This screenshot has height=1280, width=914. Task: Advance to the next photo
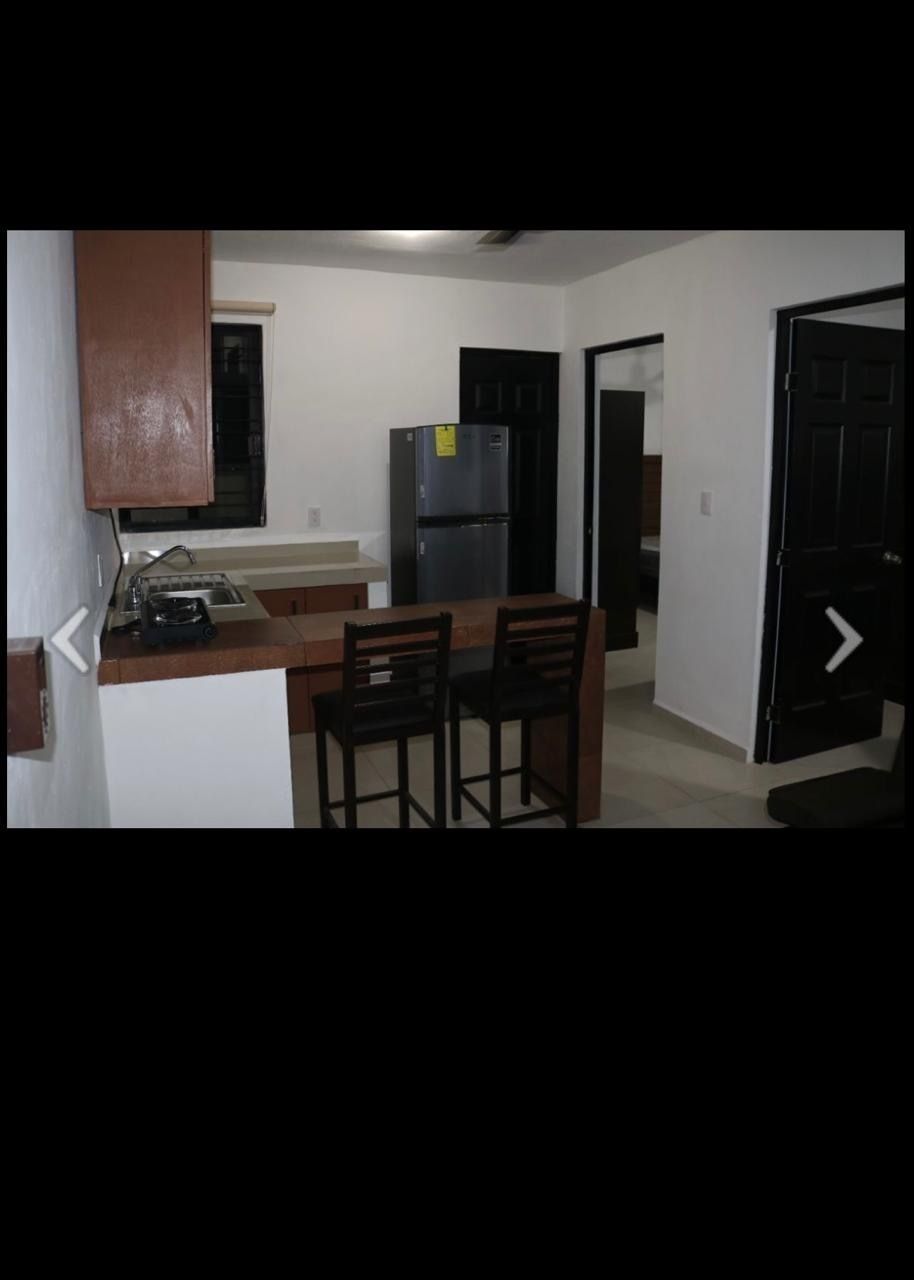(843, 639)
